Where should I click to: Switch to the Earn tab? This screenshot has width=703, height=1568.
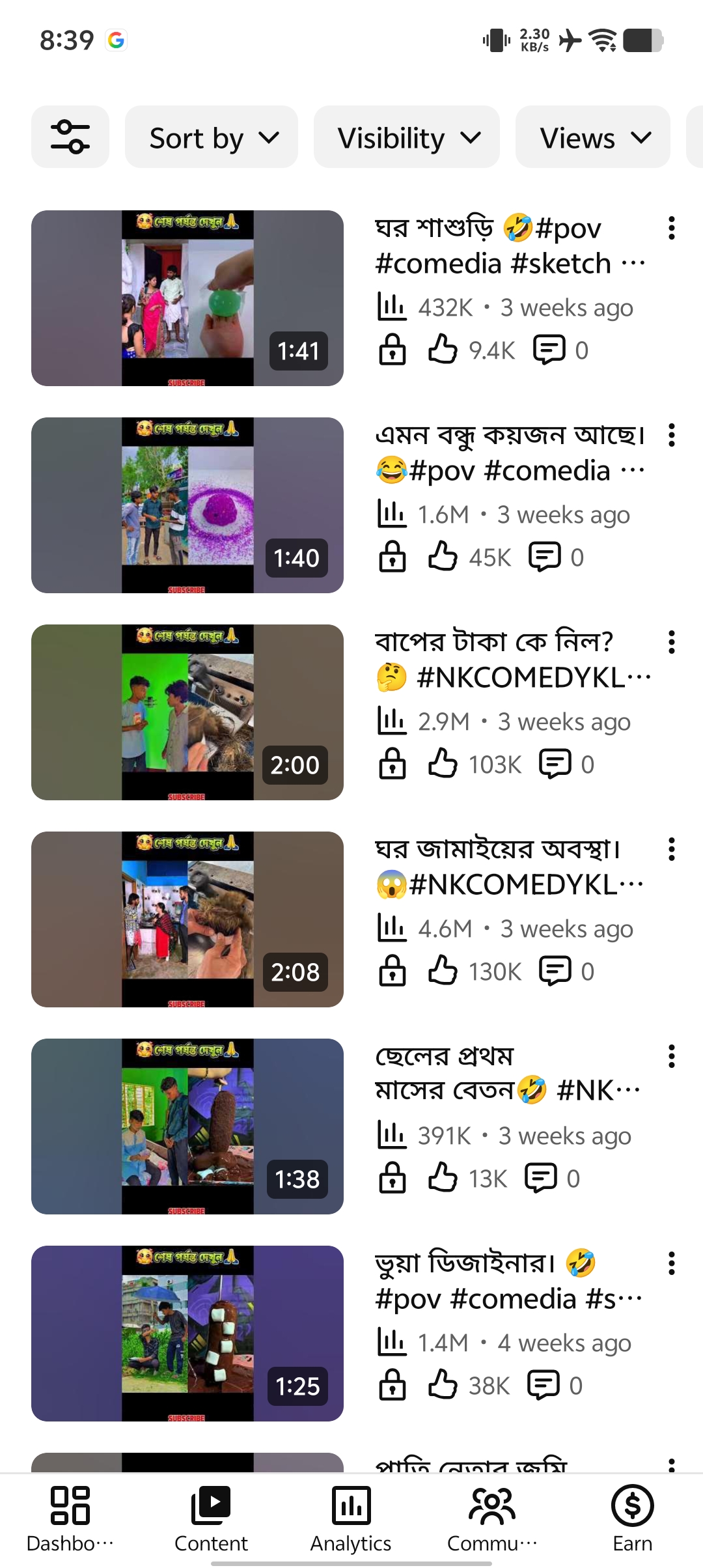click(632, 1520)
